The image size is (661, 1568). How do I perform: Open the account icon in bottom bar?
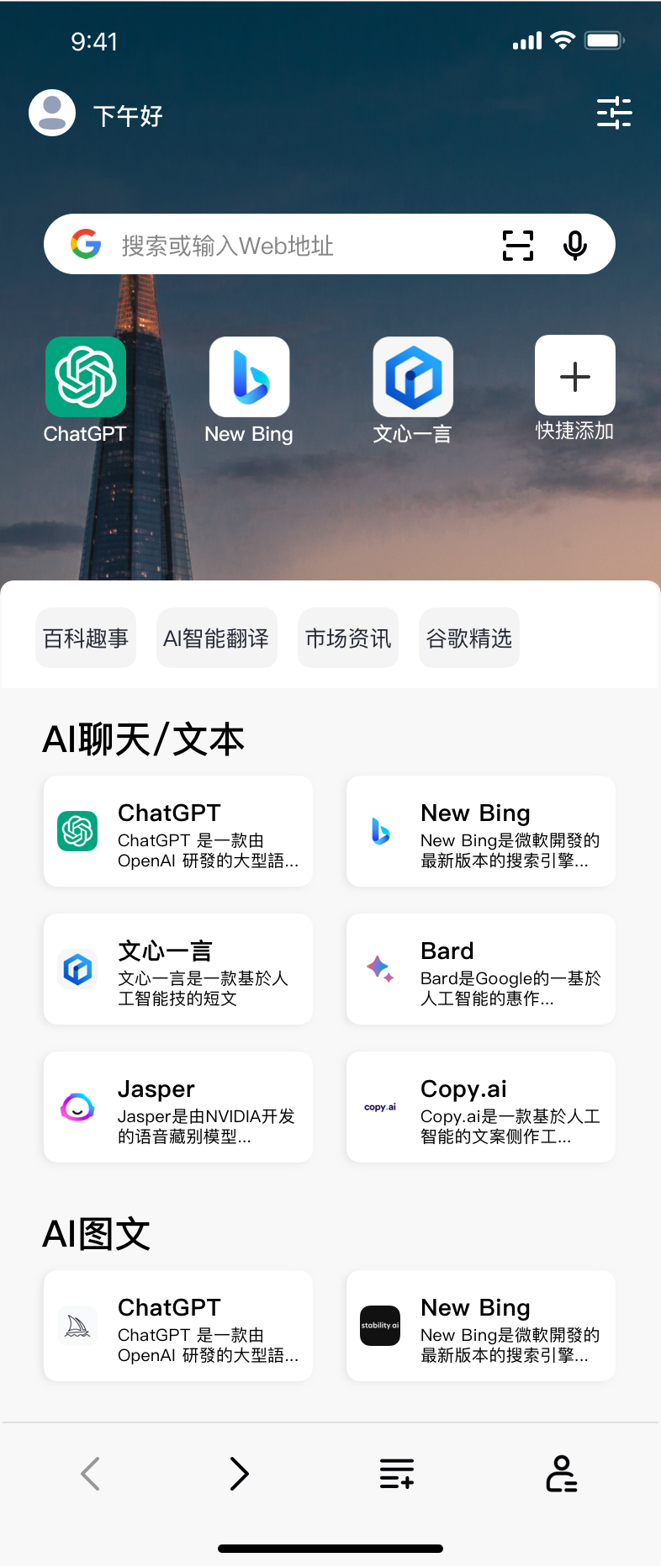pos(561,1473)
